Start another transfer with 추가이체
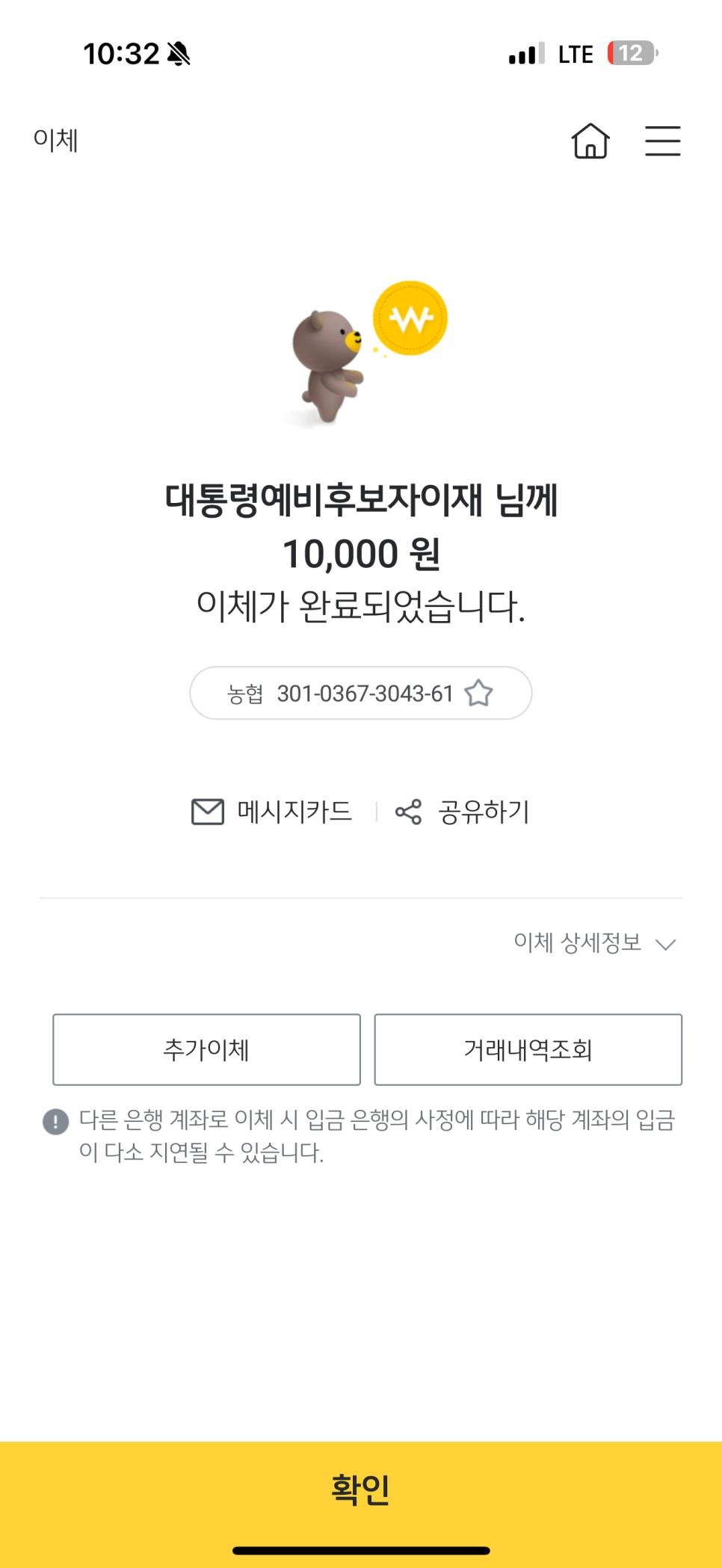 pyautogui.click(x=206, y=1049)
